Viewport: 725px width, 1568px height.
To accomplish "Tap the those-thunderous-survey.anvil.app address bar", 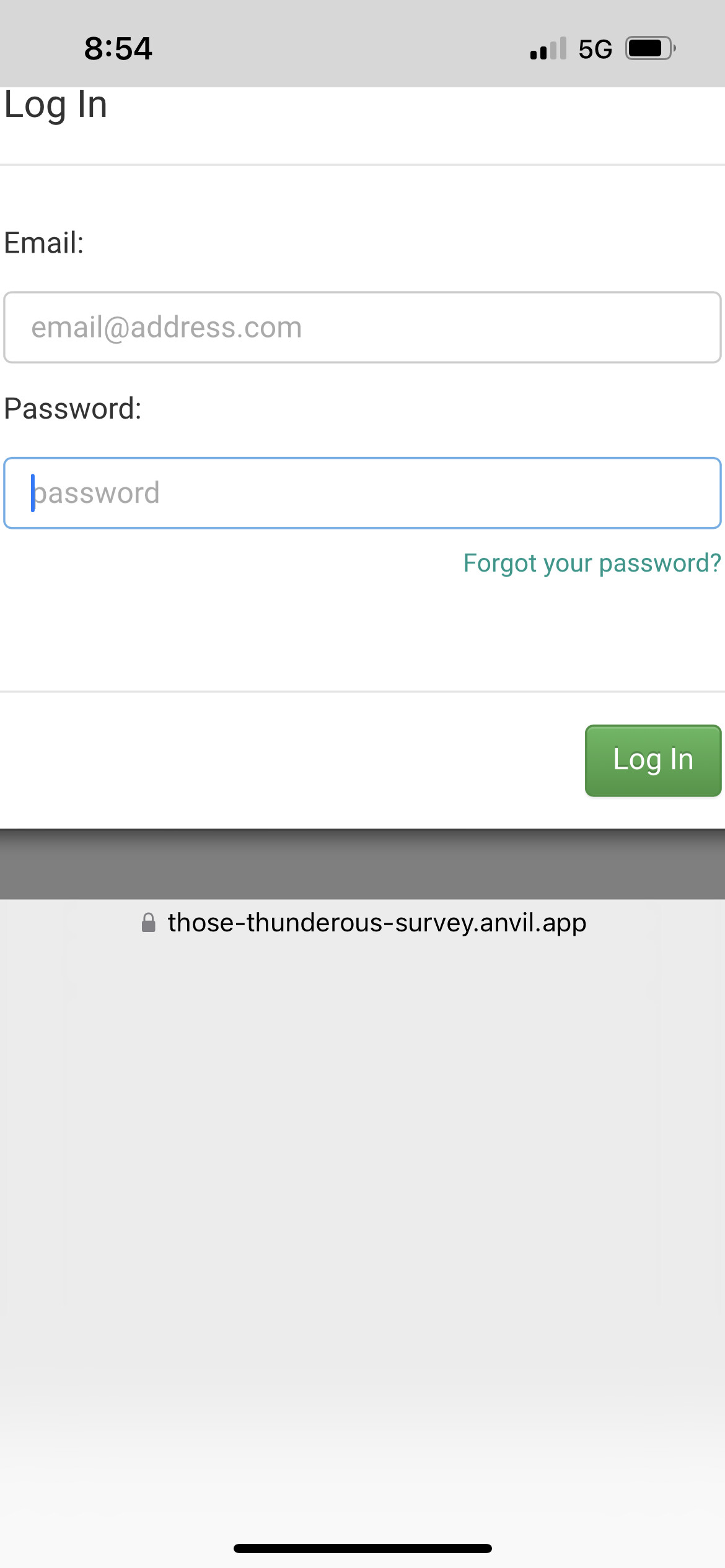I will pos(364,923).
